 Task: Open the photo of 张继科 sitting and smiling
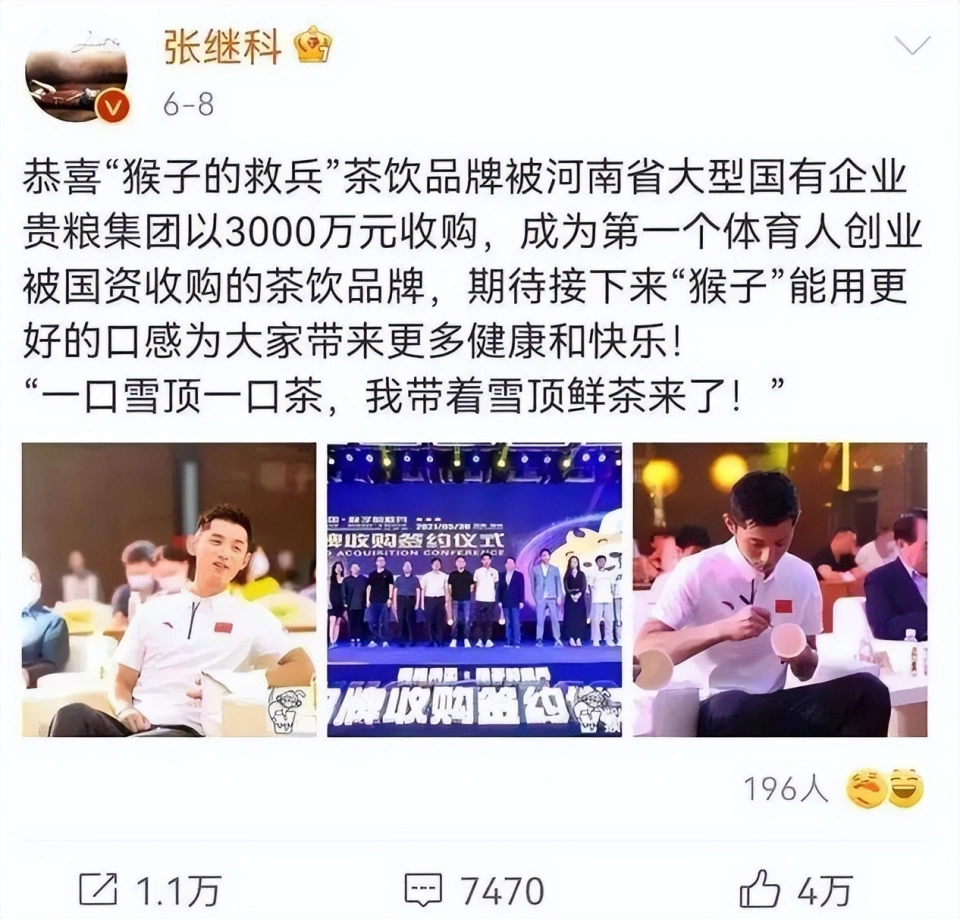coord(169,590)
